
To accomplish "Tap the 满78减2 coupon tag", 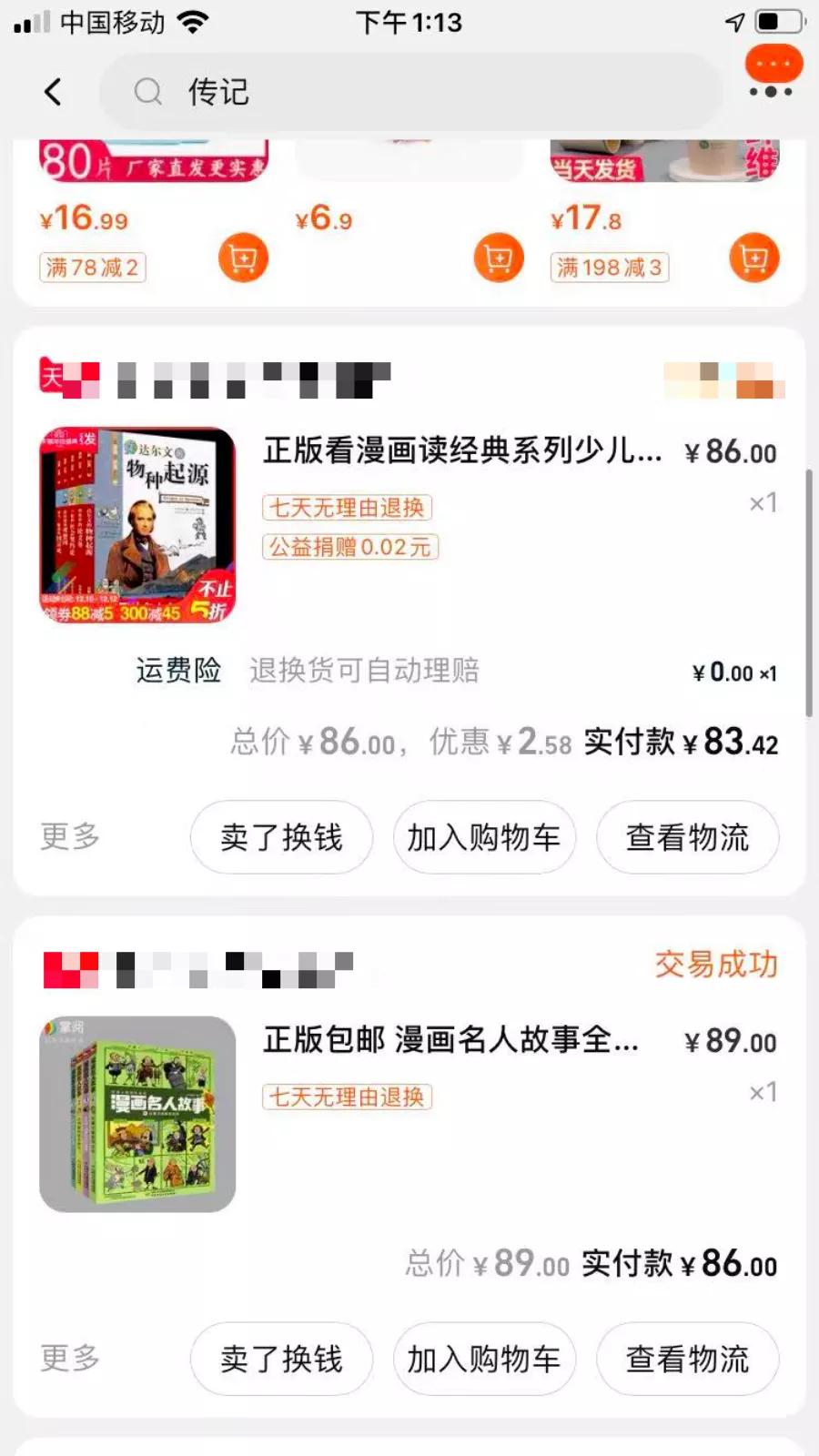I will coord(90,268).
